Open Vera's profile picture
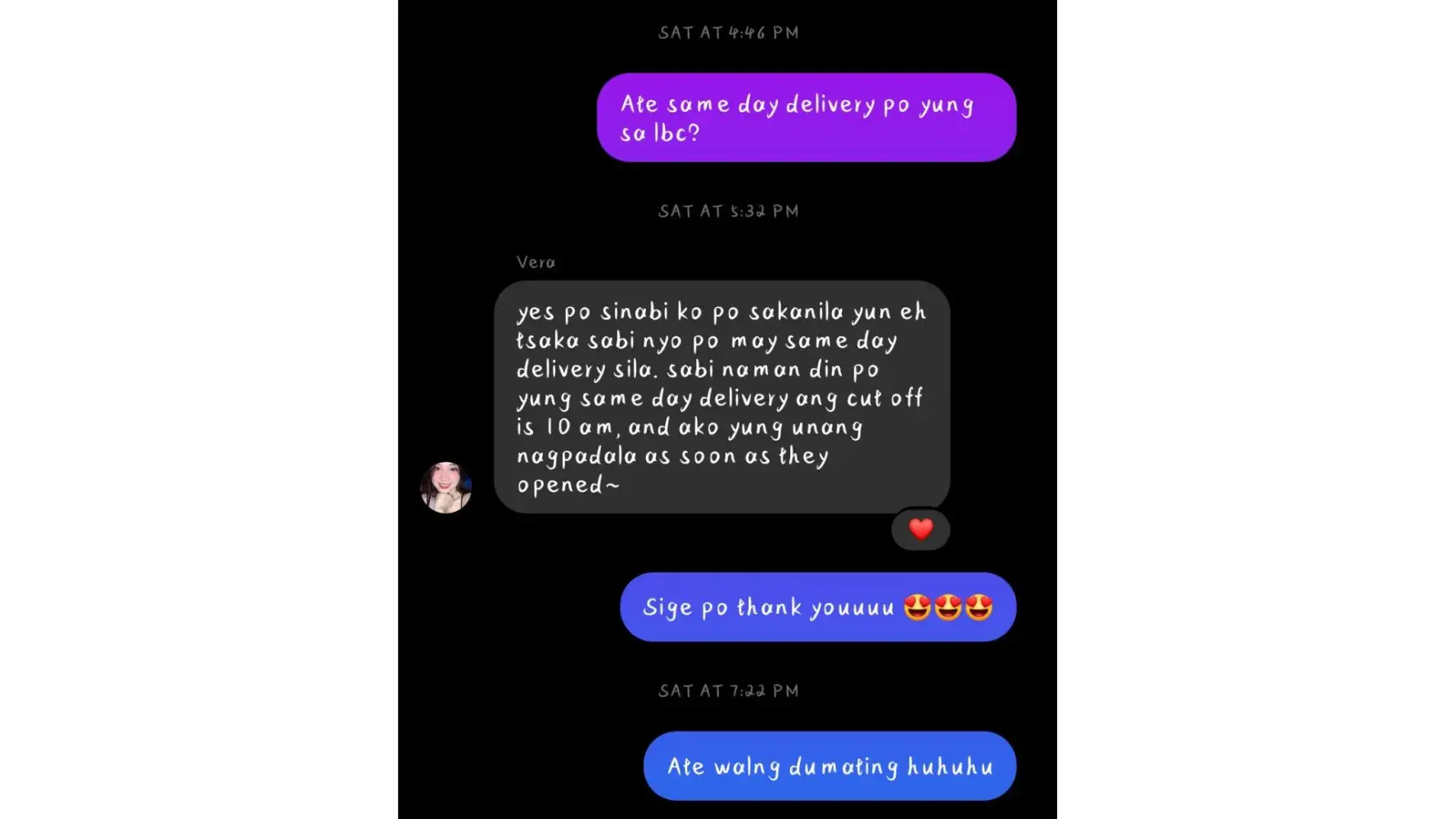The image size is (1456, 819). [445, 487]
